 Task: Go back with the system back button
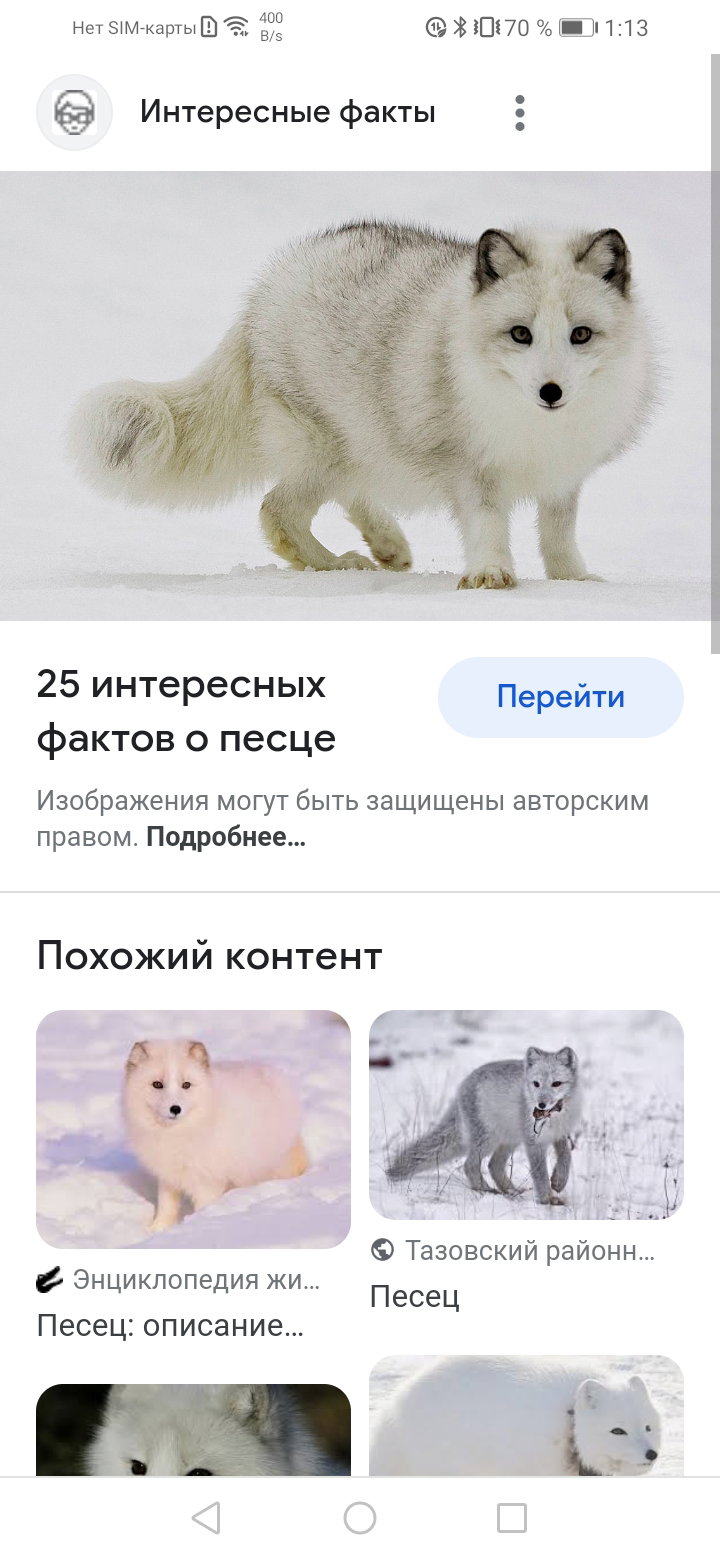206,1518
